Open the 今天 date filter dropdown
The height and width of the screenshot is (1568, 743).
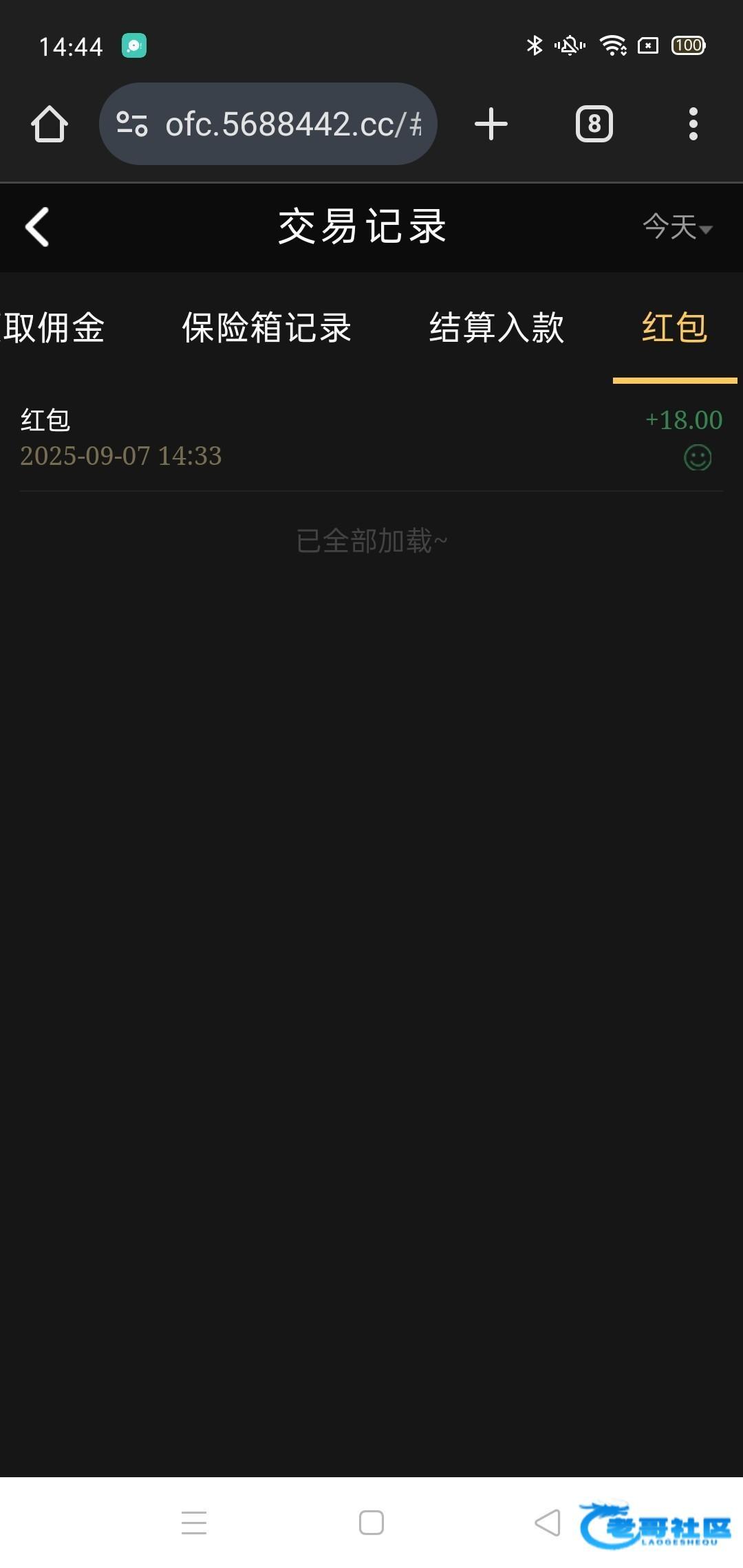(x=678, y=227)
